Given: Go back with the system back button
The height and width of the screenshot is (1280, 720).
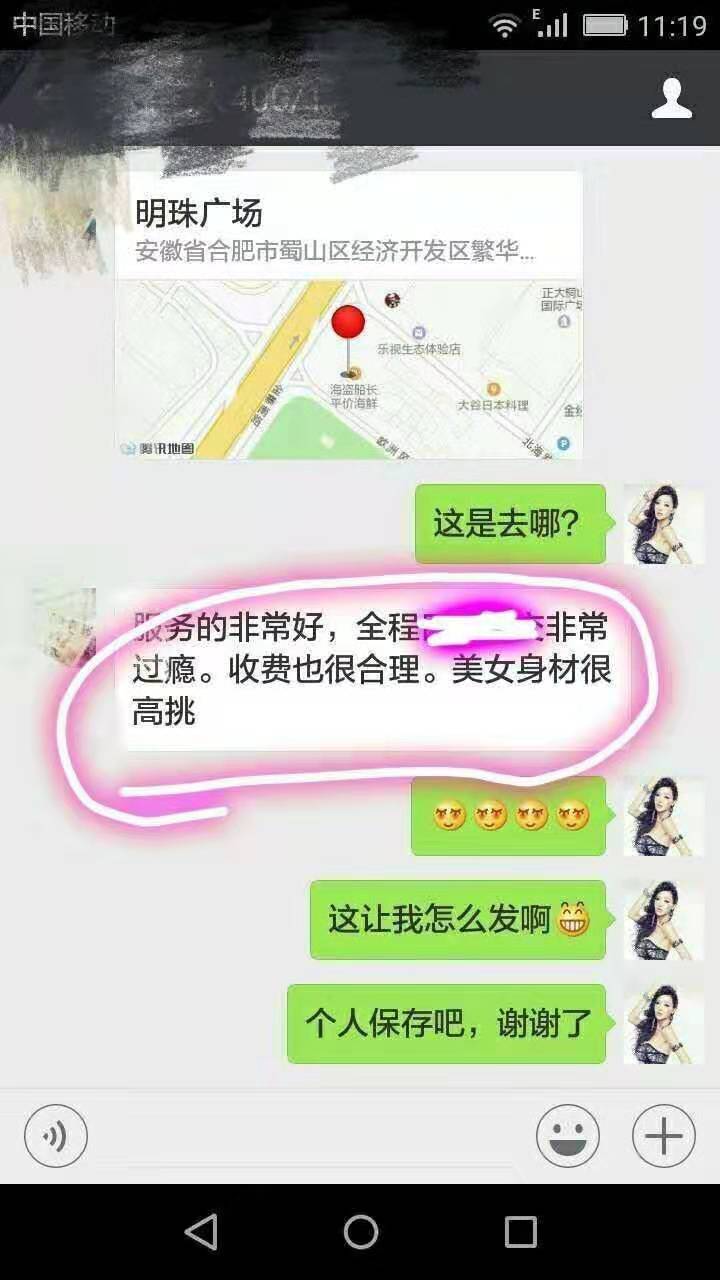Looking at the screenshot, I should click(201, 1232).
